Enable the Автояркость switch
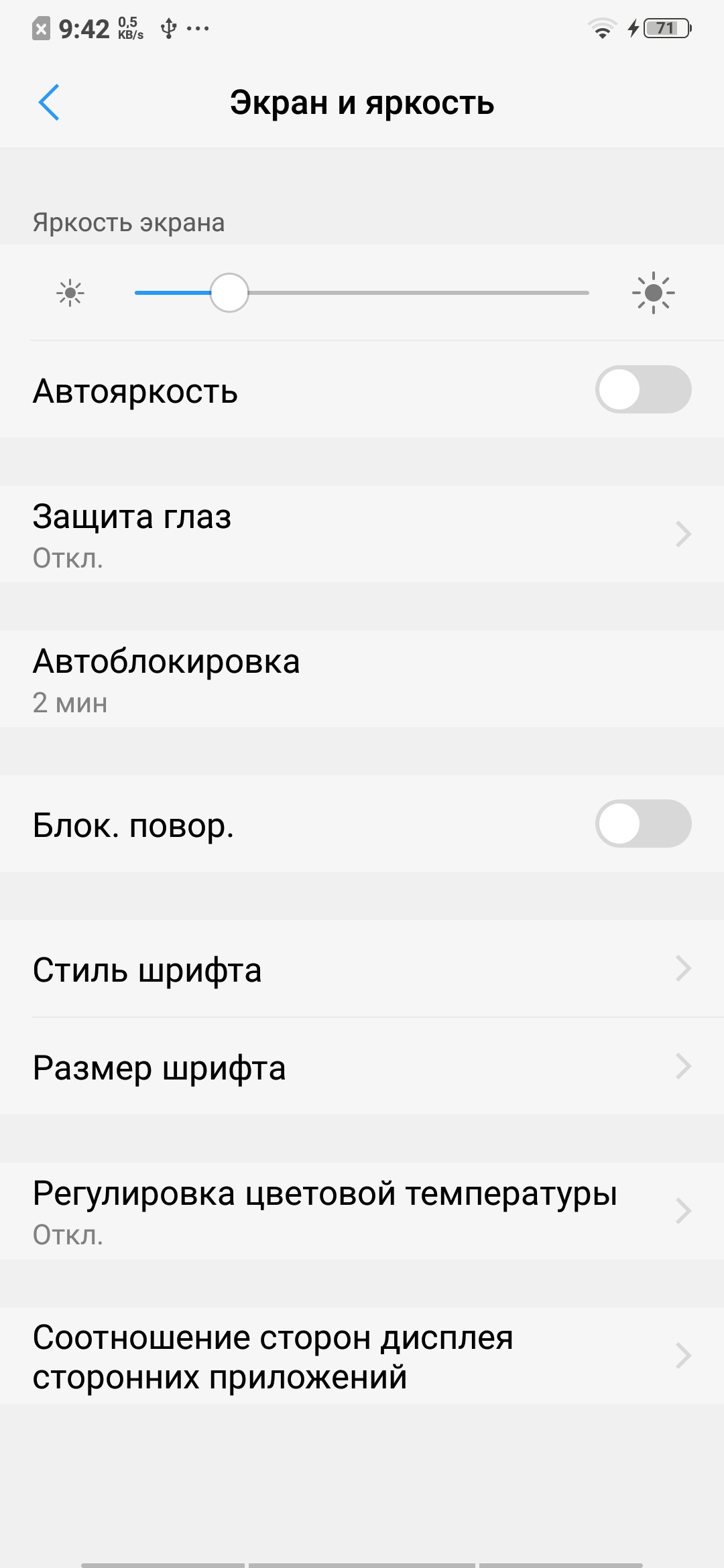The width and height of the screenshot is (724, 1568). click(643, 389)
